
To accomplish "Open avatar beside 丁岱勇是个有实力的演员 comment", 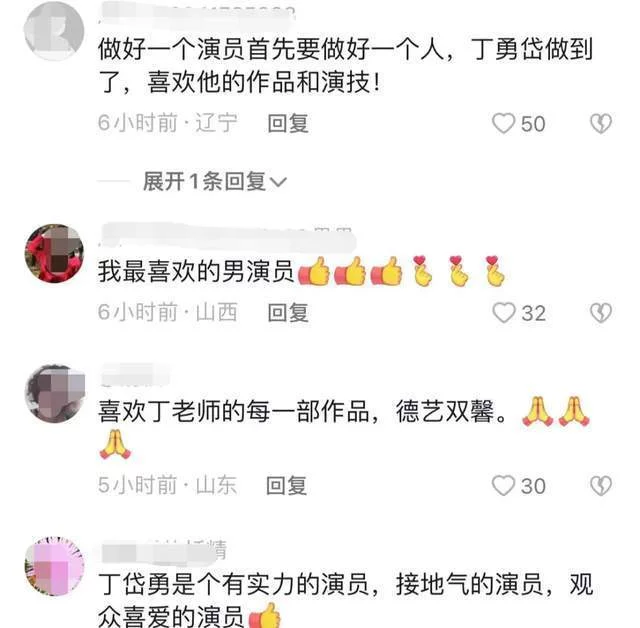I will tap(54, 565).
